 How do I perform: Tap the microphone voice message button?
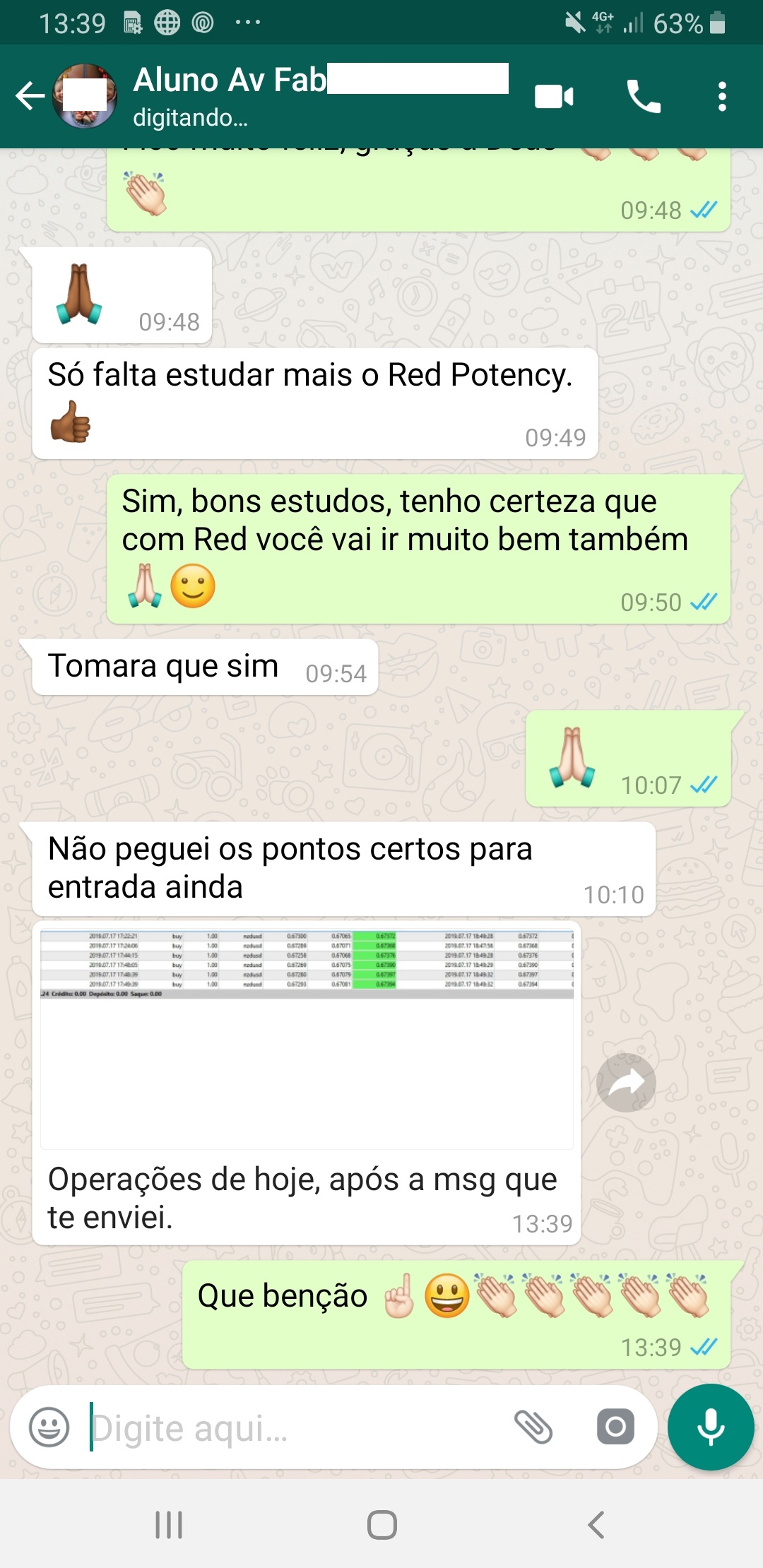click(x=711, y=1427)
